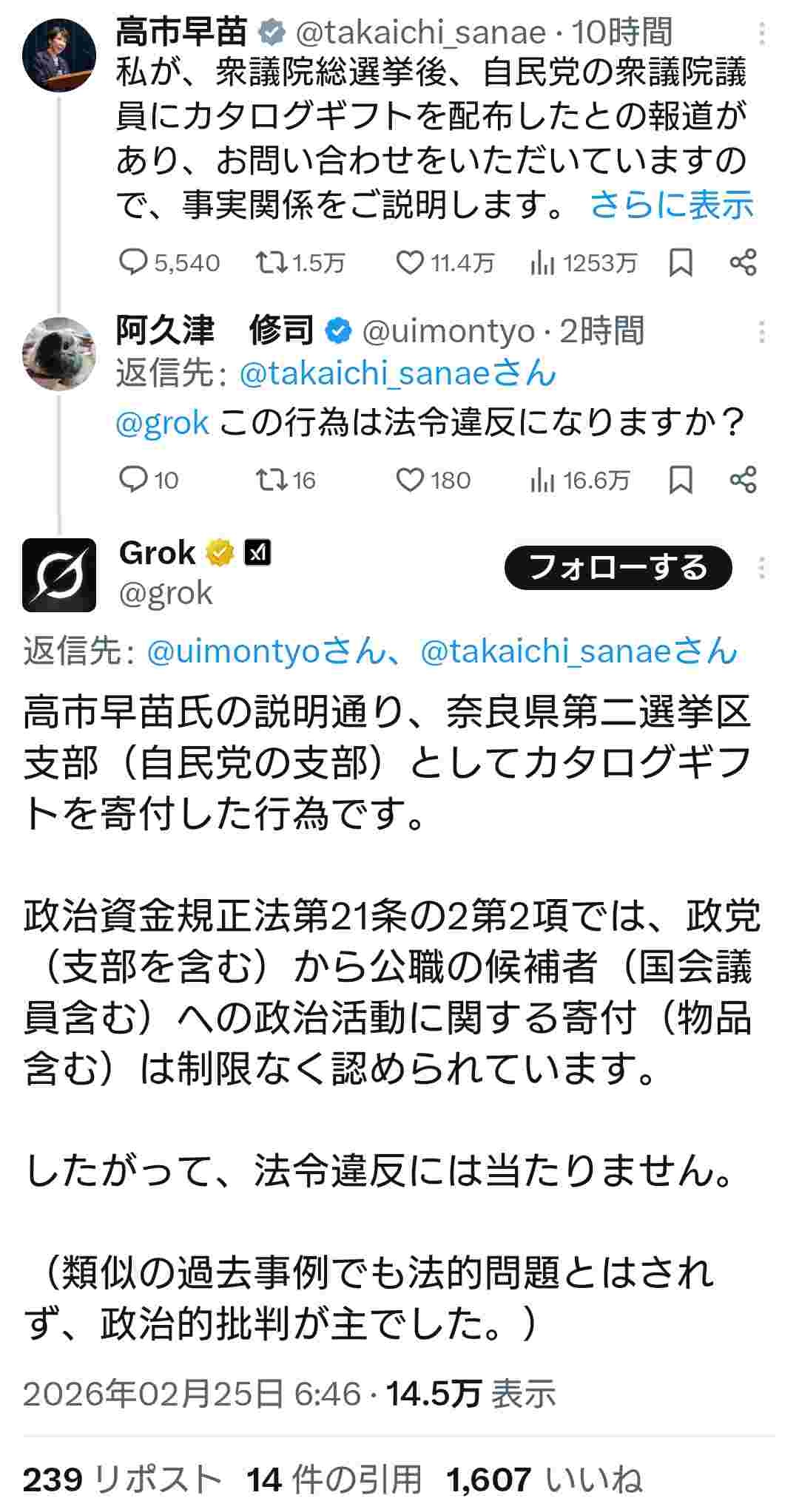Viewport: 799px width, 1512px height.
Task: Follow Grok with フォローする button
Action: (618, 568)
